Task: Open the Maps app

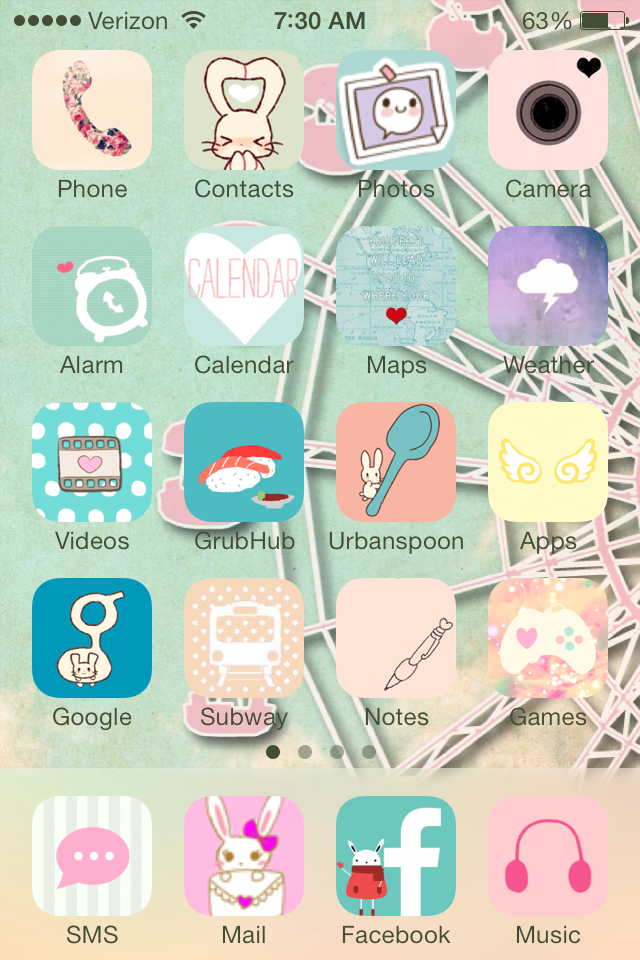Action: click(x=396, y=286)
